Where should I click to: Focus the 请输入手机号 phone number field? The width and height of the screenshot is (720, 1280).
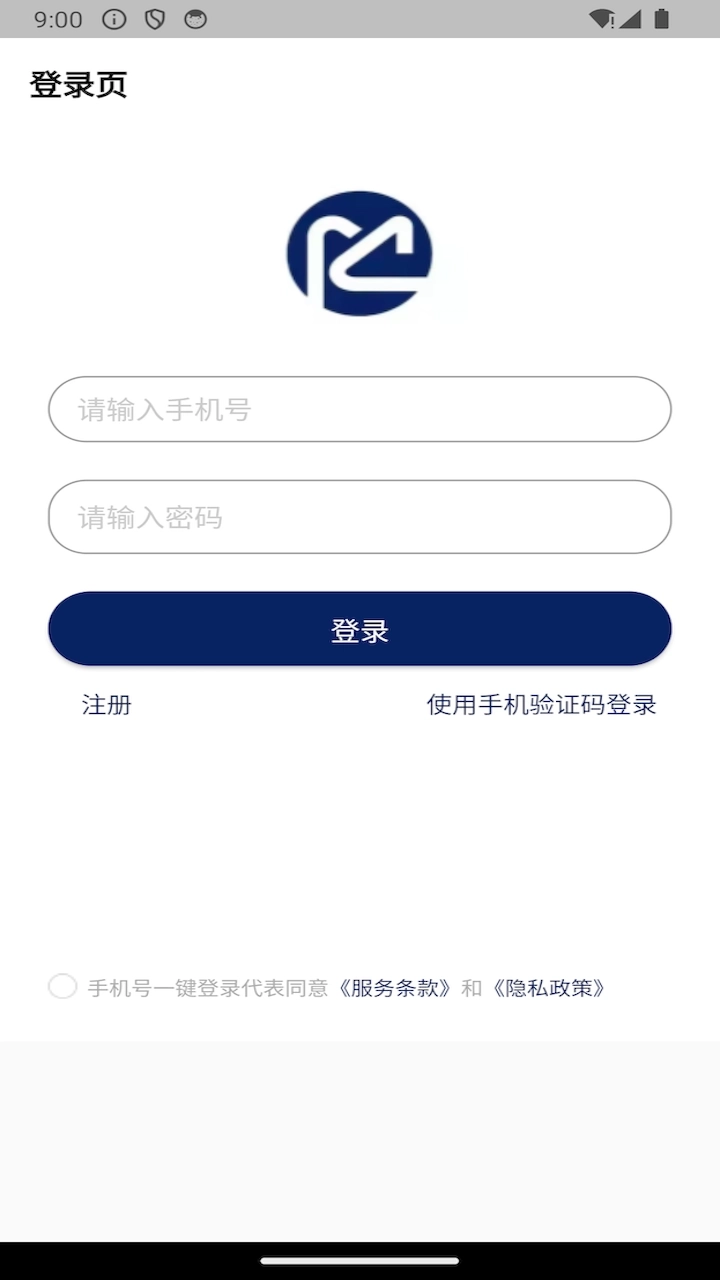pyautogui.click(x=360, y=409)
